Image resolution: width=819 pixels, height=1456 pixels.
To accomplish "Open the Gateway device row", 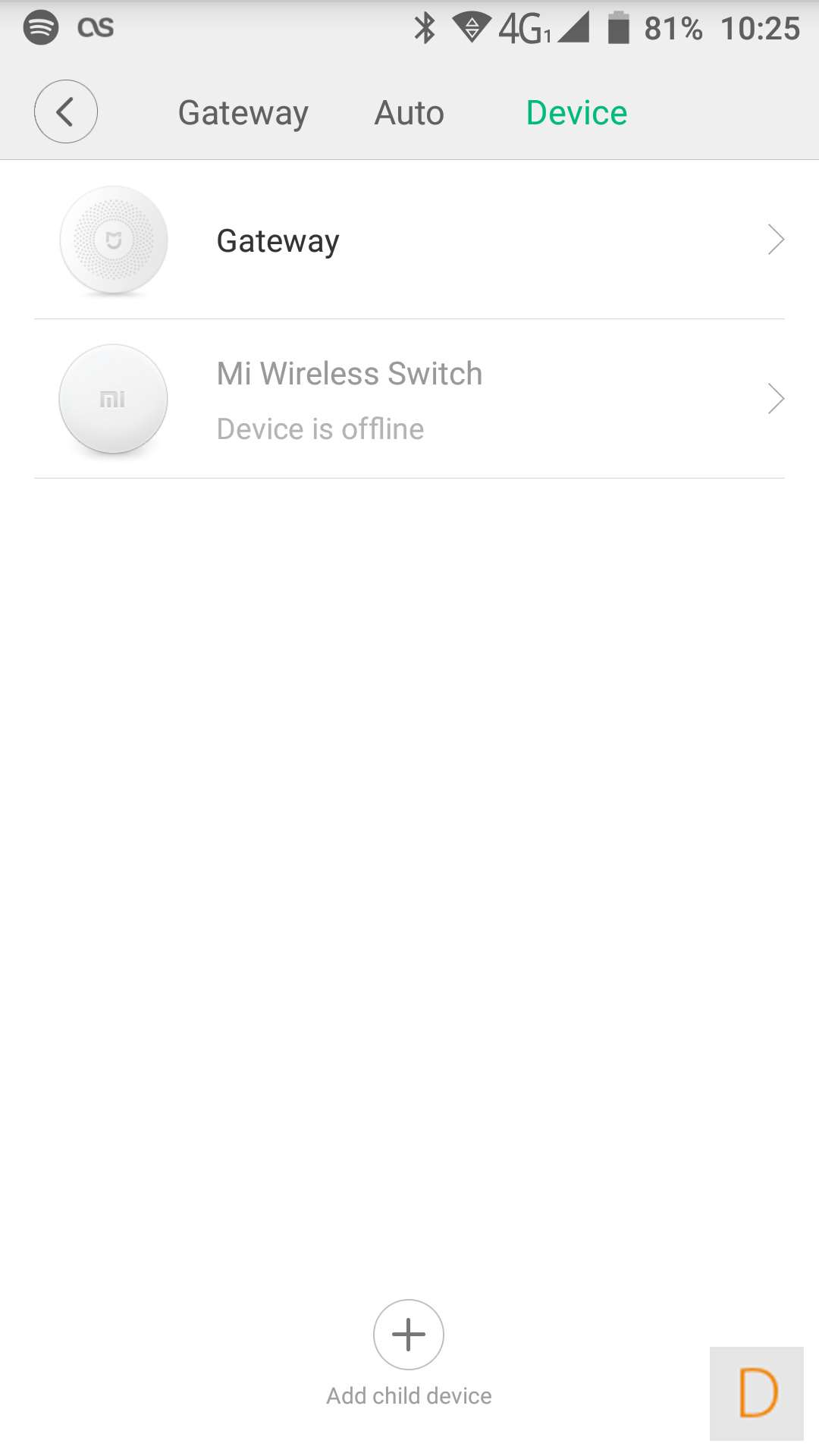I will [409, 240].
